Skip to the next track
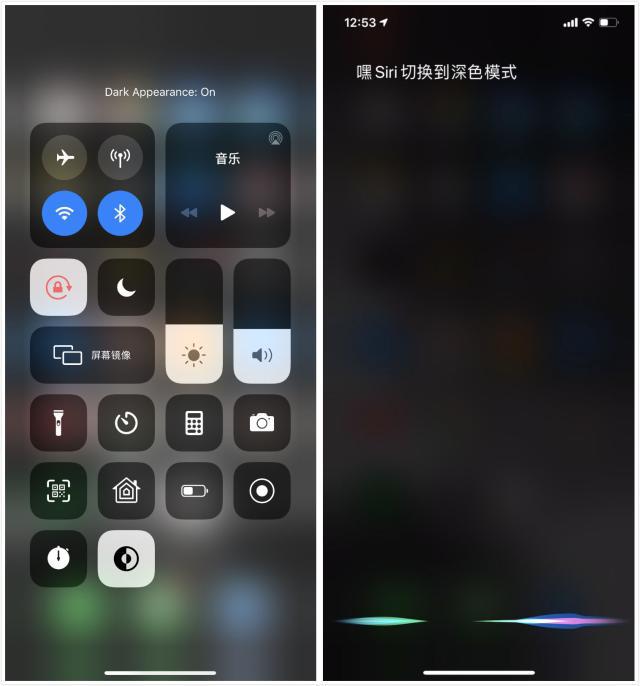Screen dimensions: 640x686 click(x=266, y=212)
